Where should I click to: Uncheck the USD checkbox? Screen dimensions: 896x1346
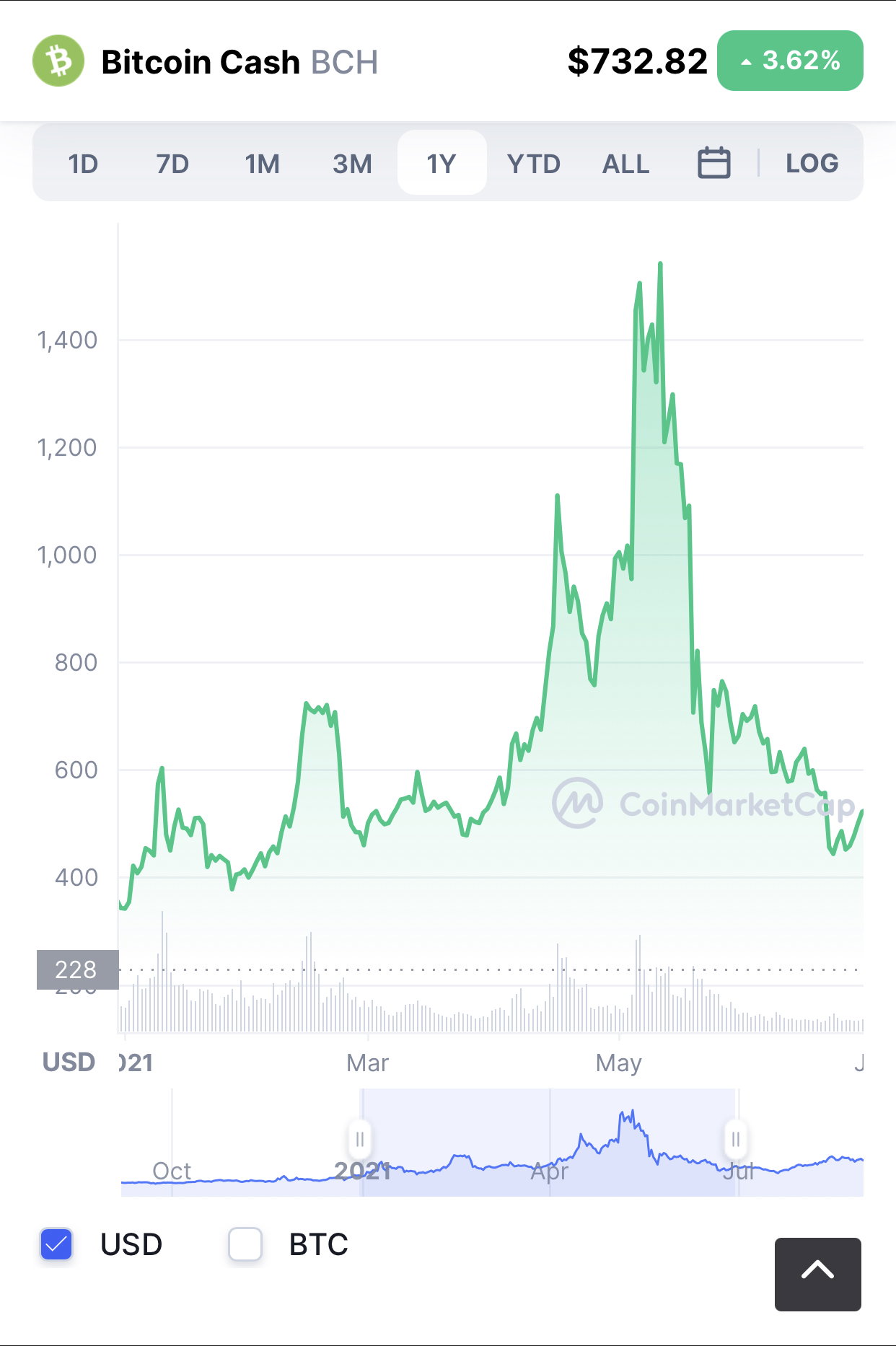pos(56,1244)
